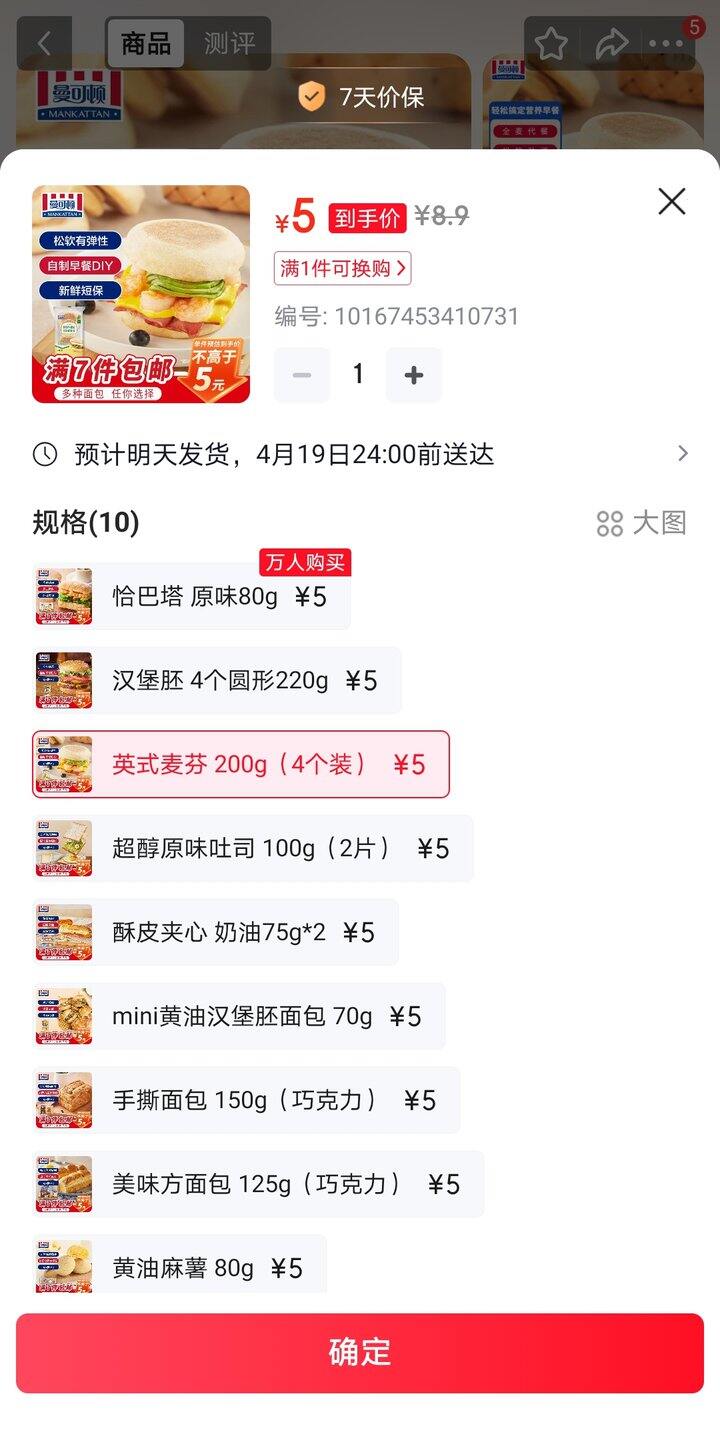Select mini黄油汉堡胚面包 70g option
The height and width of the screenshot is (1432, 720).
(239, 1017)
